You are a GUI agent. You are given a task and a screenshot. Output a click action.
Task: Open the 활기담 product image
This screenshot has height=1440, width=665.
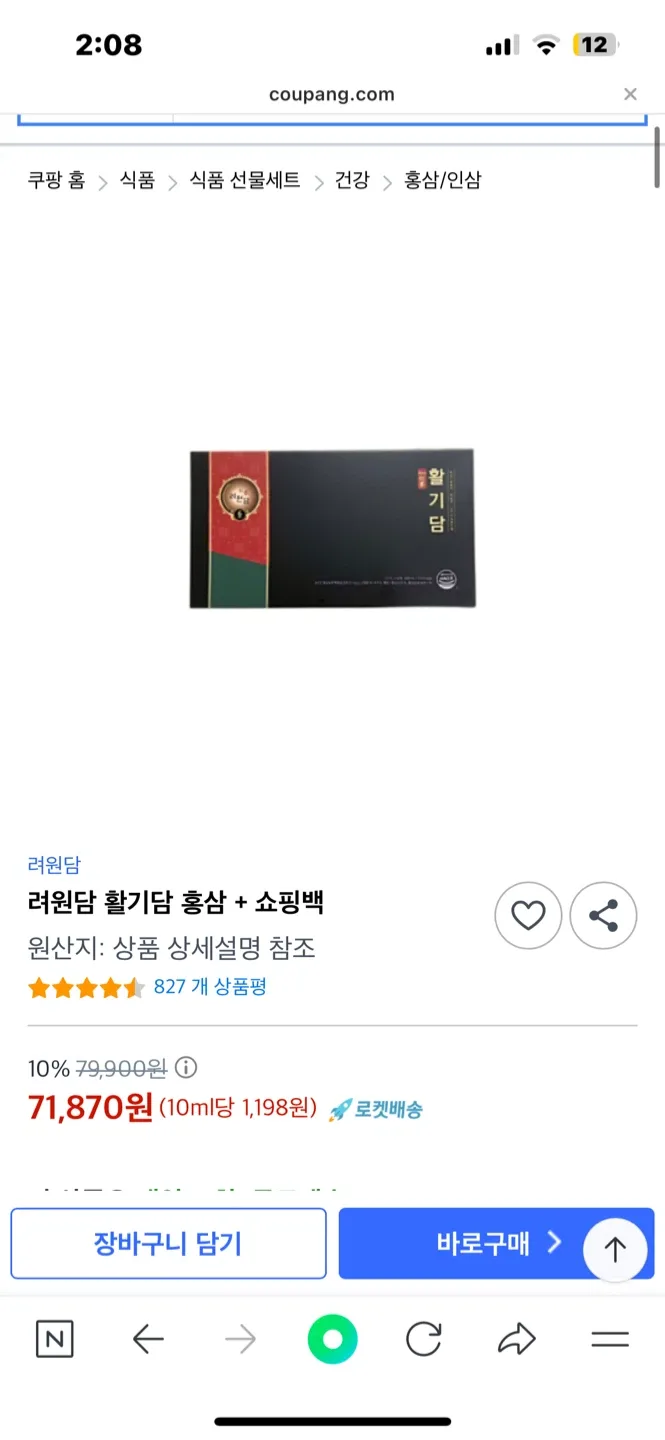(332, 529)
